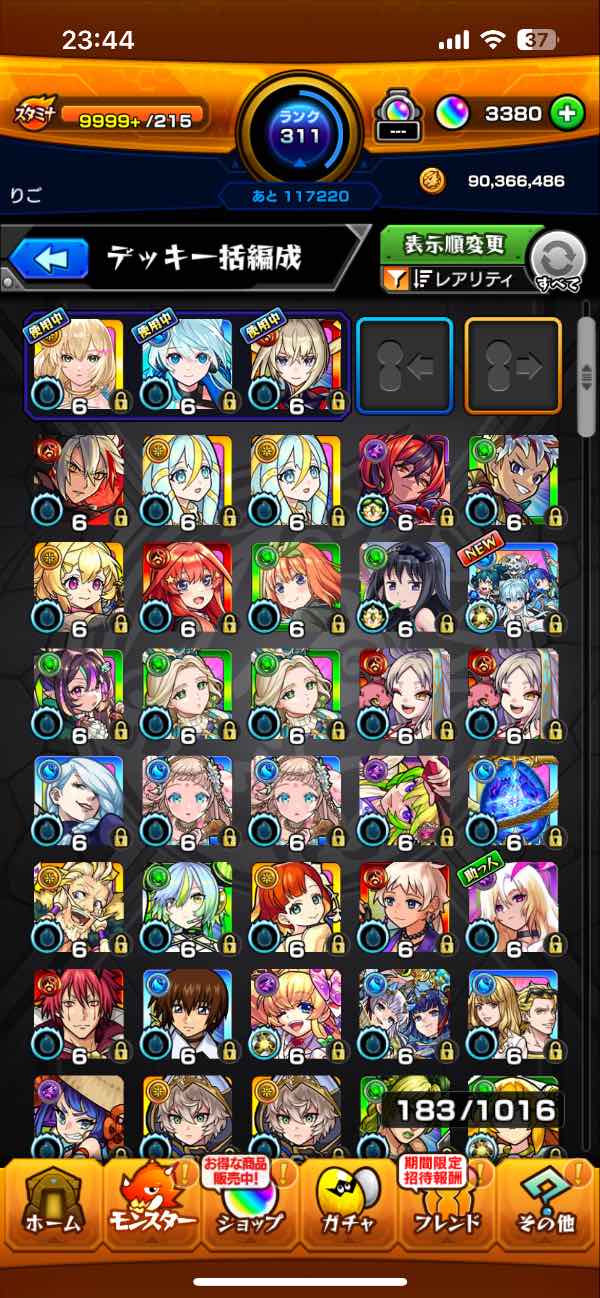Select the blue crystal orb monster
The width and height of the screenshot is (600, 1298).
point(512,800)
